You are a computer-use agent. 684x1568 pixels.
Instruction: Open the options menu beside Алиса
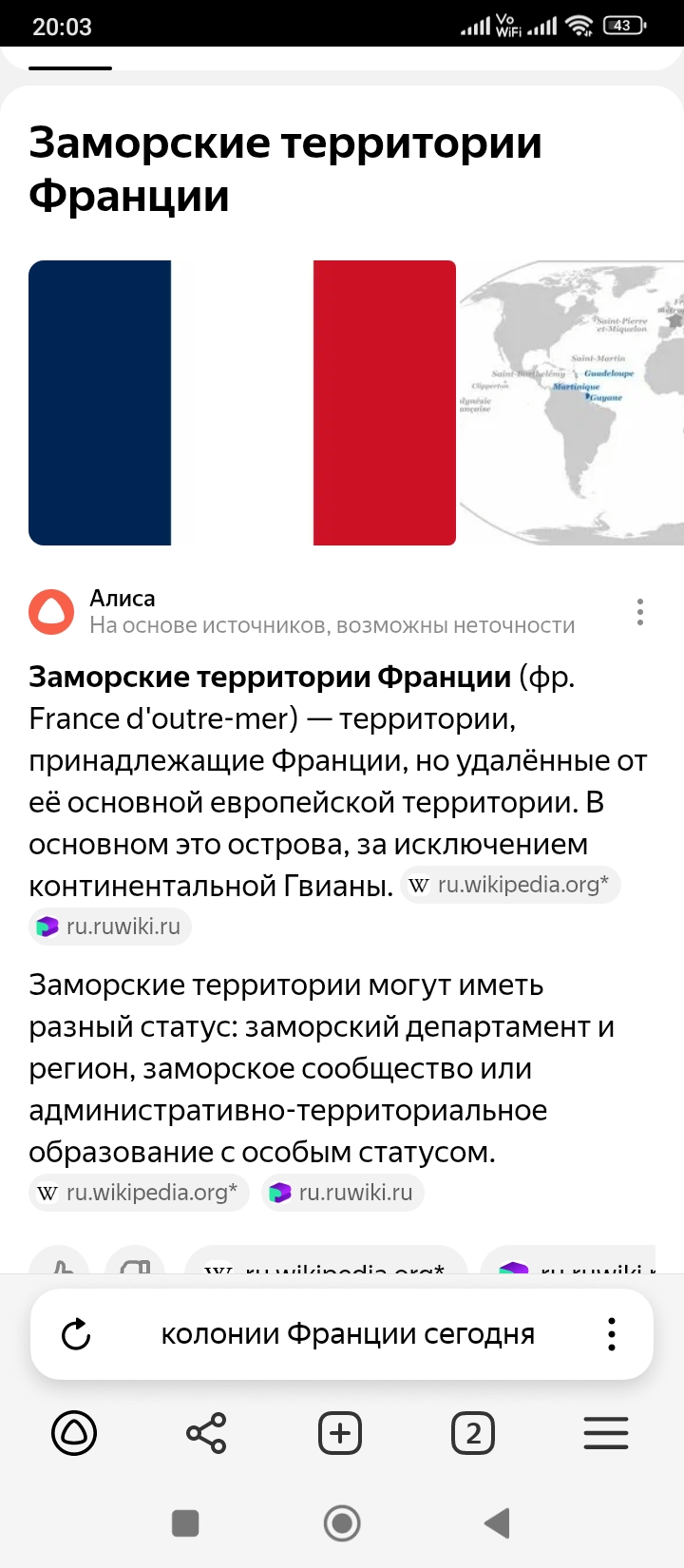click(x=640, y=612)
